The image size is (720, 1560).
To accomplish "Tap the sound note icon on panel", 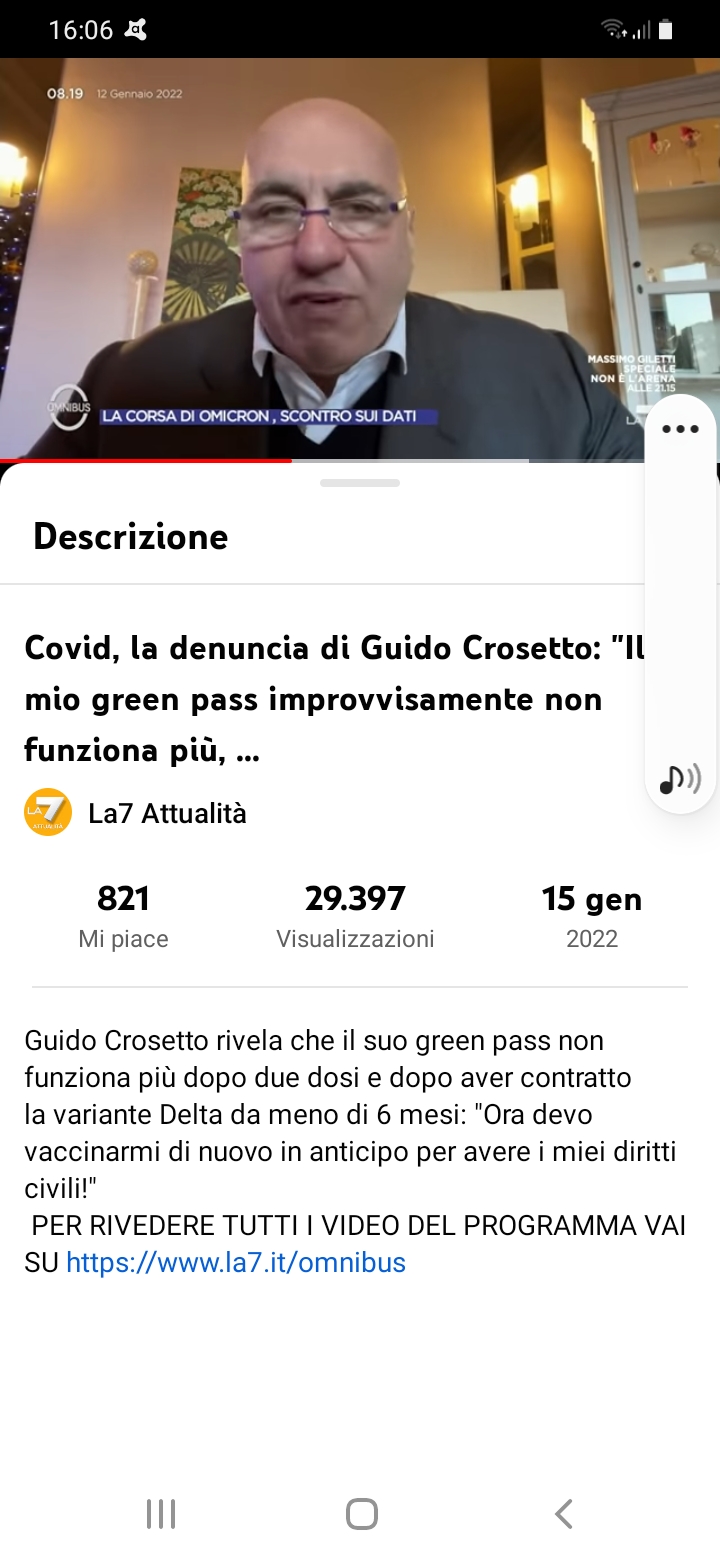I will click(x=681, y=778).
